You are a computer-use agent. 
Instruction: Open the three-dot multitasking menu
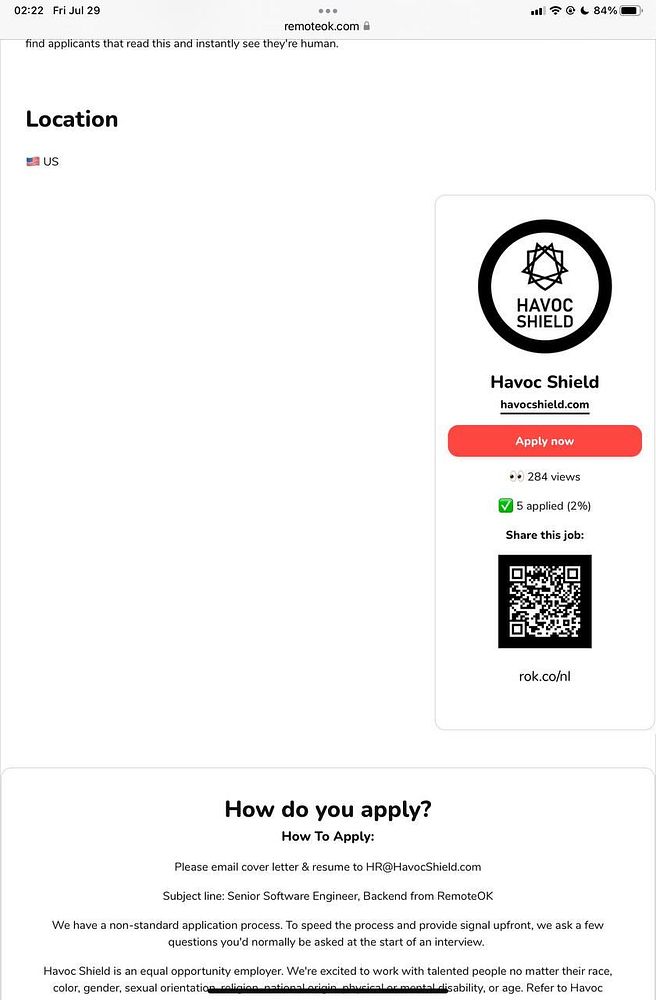coord(328,10)
